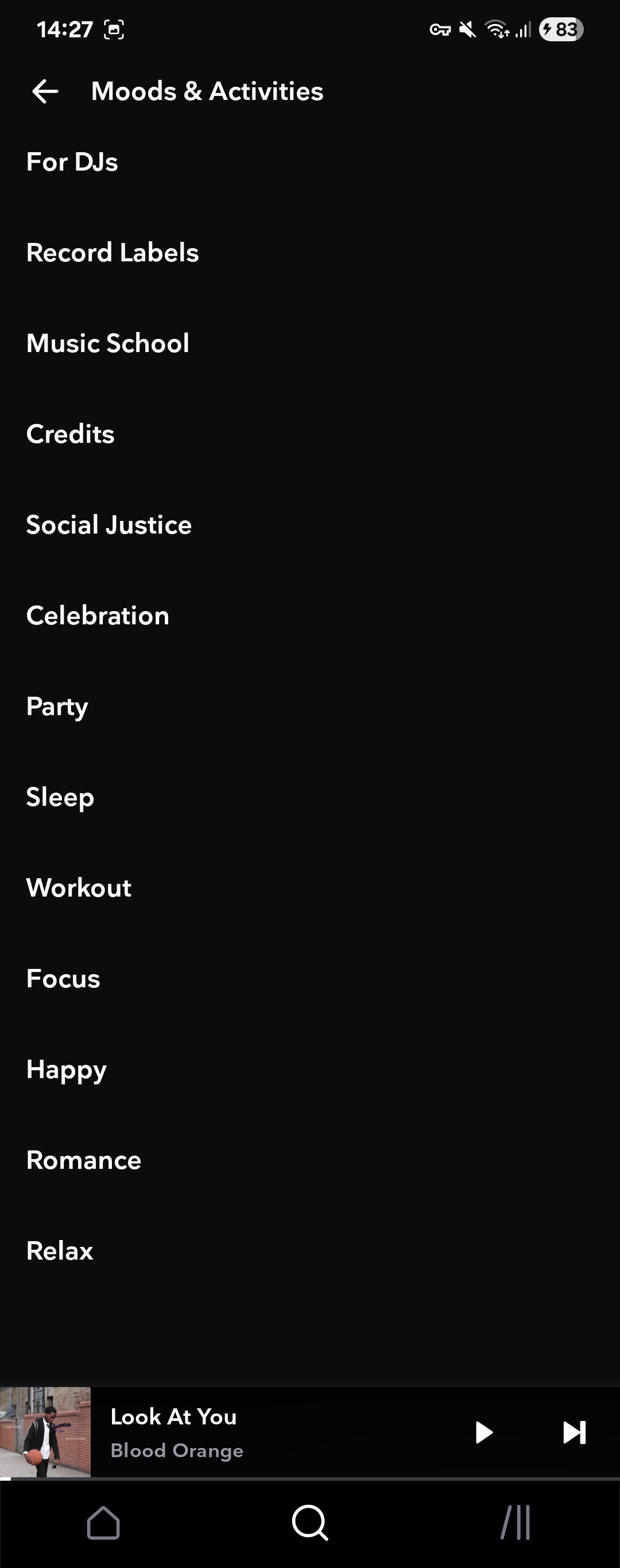Browse the Relax category
Image resolution: width=620 pixels, height=1568 pixels.
[x=60, y=1251]
